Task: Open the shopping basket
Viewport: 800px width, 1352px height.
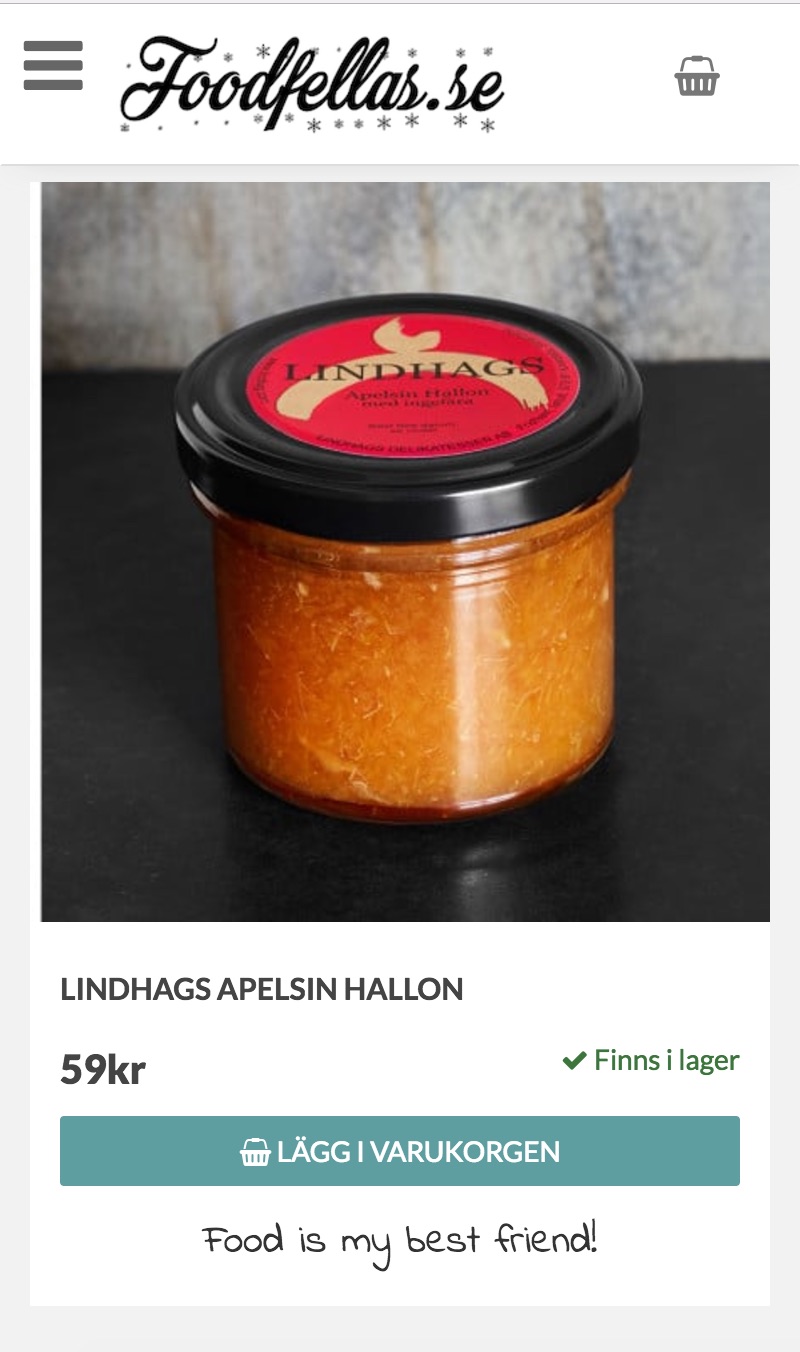Action: [x=696, y=76]
